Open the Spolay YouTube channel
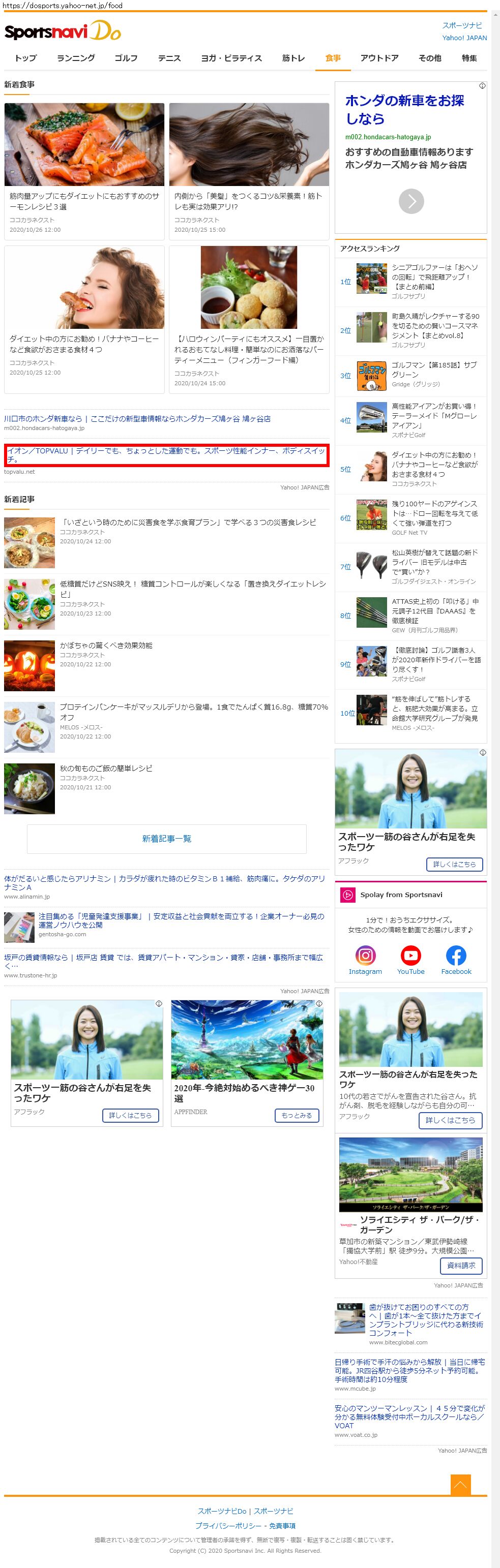Screen dimensions: 500x1568 (x=410, y=960)
